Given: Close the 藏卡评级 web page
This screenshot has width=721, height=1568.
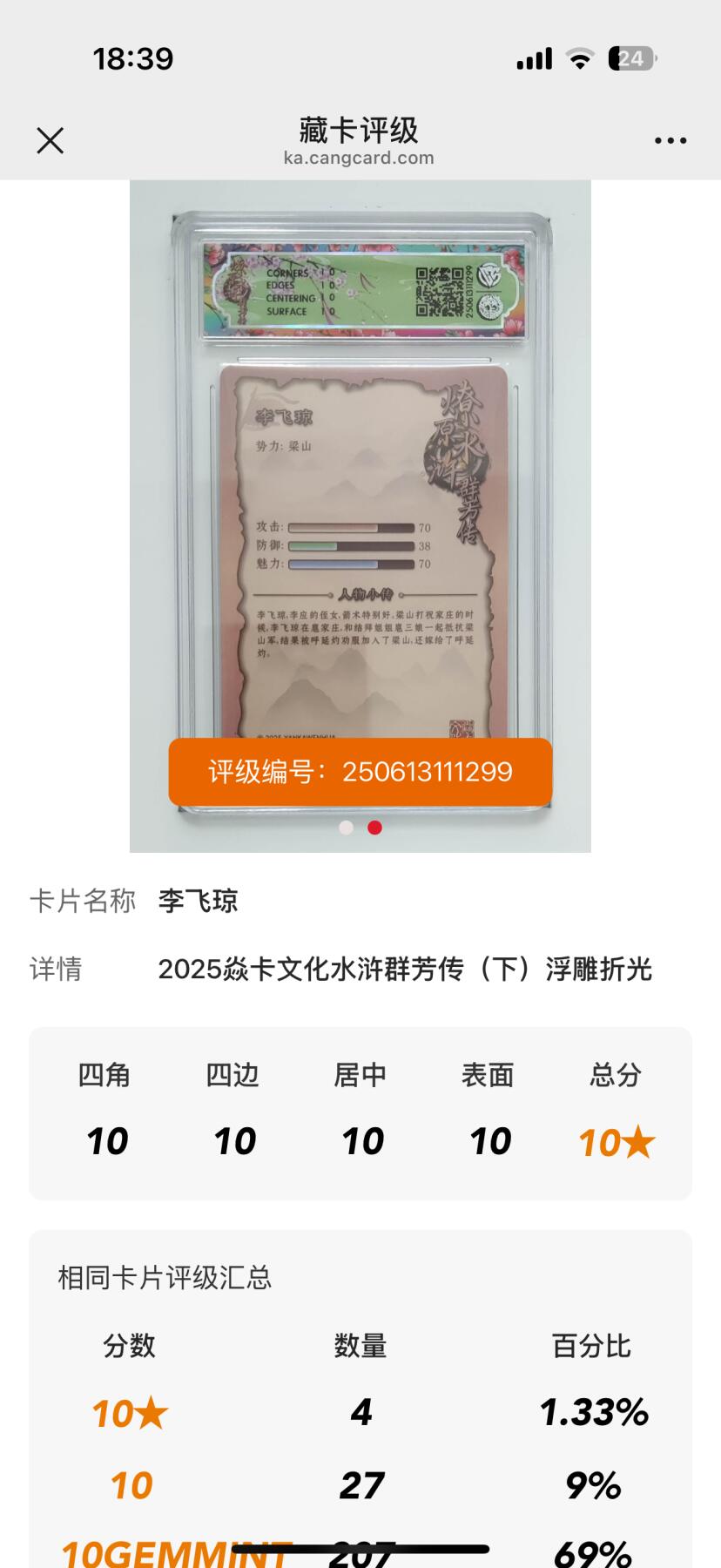Looking at the screenshot, I should tap(51, 140).
